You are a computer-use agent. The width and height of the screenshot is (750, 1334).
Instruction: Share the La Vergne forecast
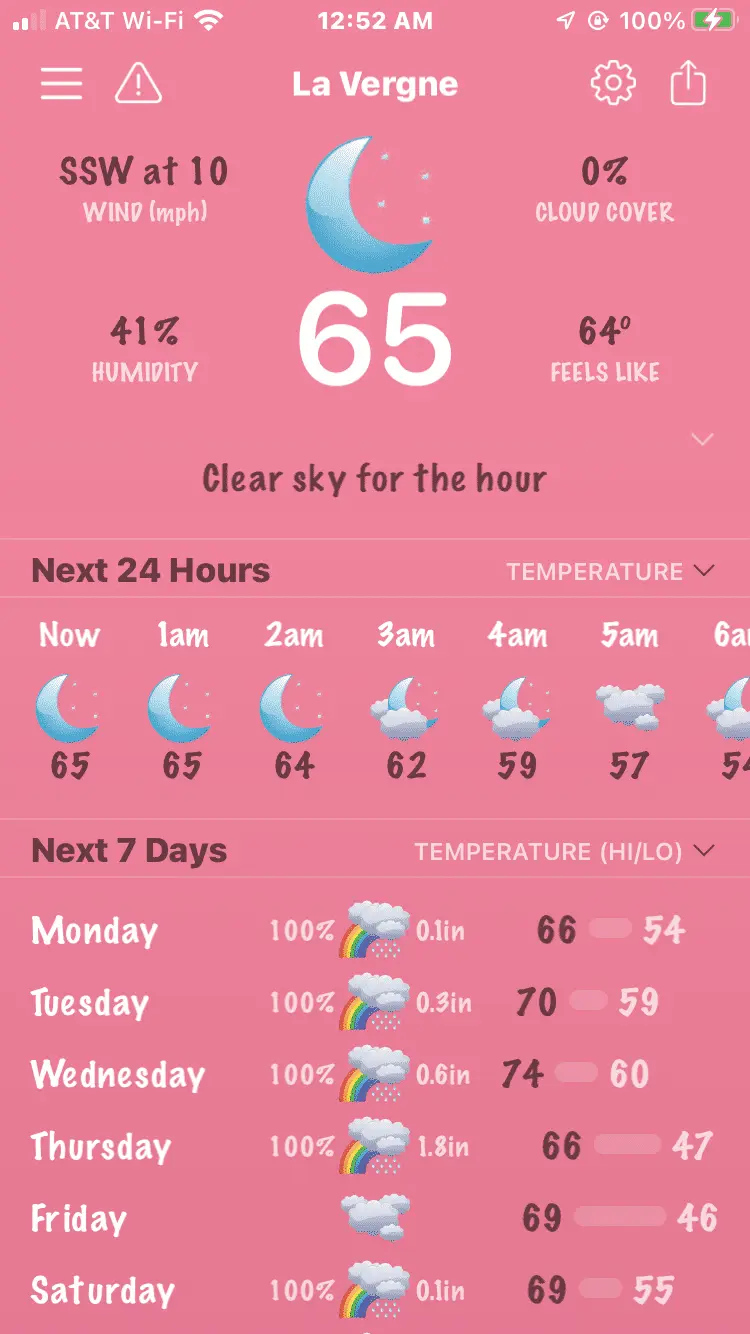point(688,84)
